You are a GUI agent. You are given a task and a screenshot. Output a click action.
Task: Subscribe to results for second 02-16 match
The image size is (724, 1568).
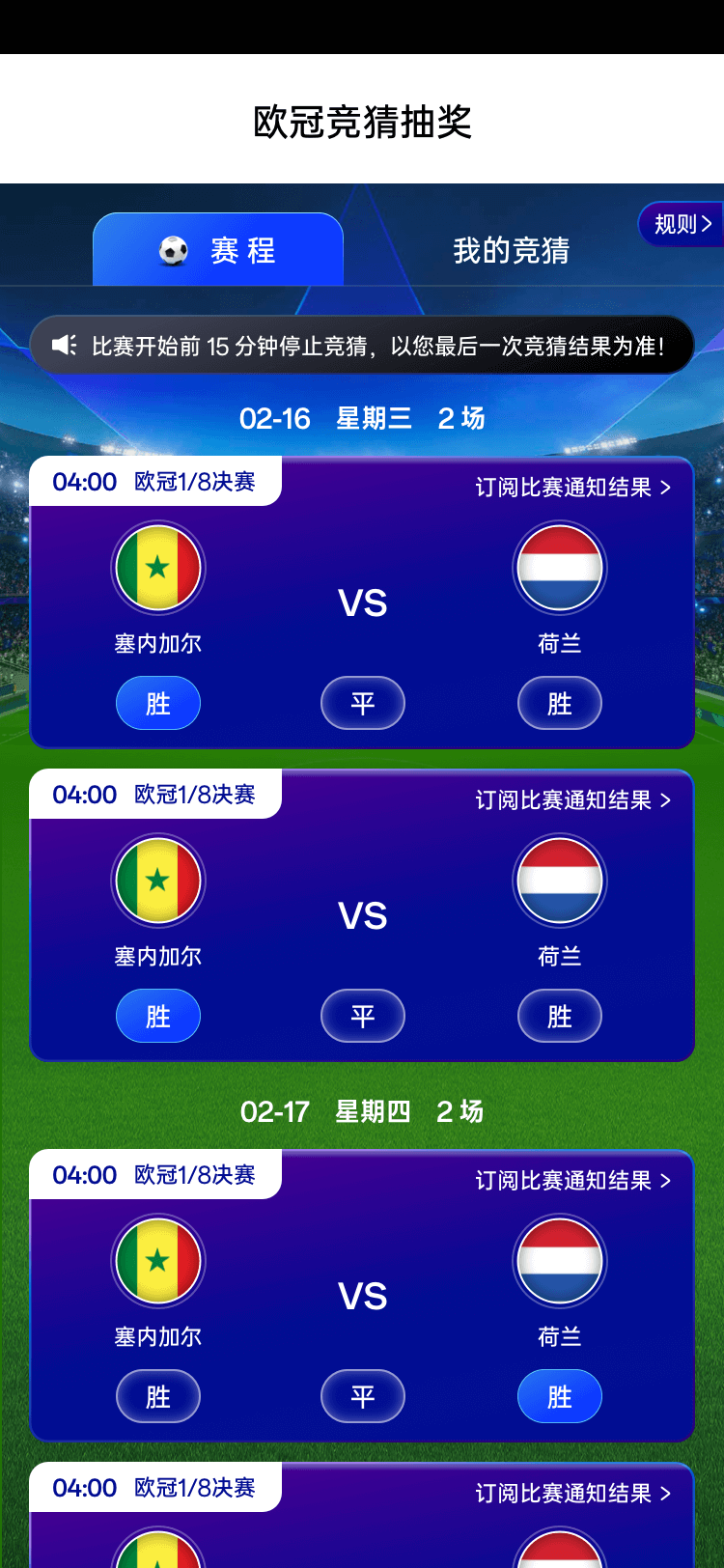click(x=572, y=800)
